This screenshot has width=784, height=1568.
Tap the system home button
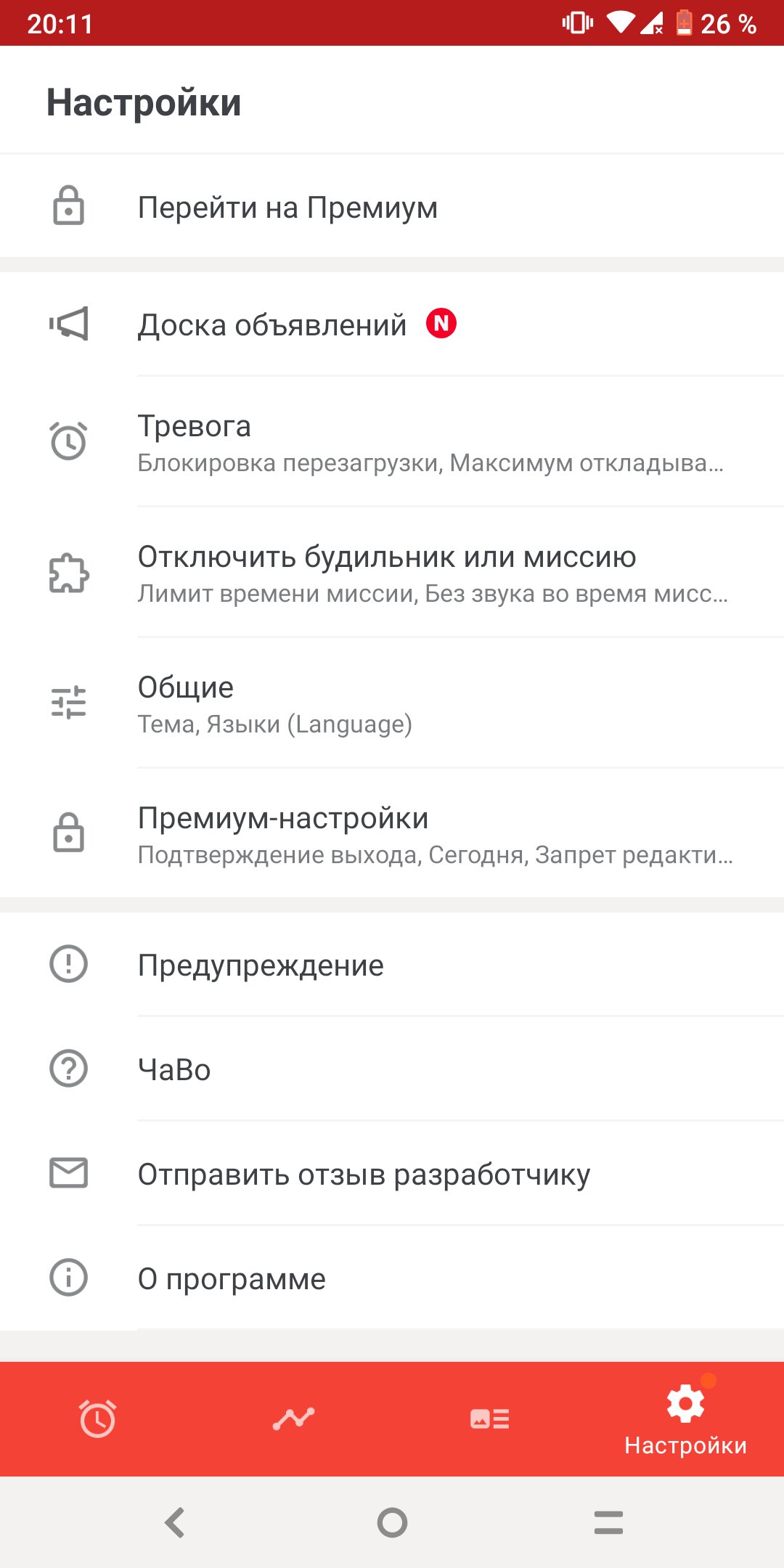pyautogui.click(x=392, y=1522)
